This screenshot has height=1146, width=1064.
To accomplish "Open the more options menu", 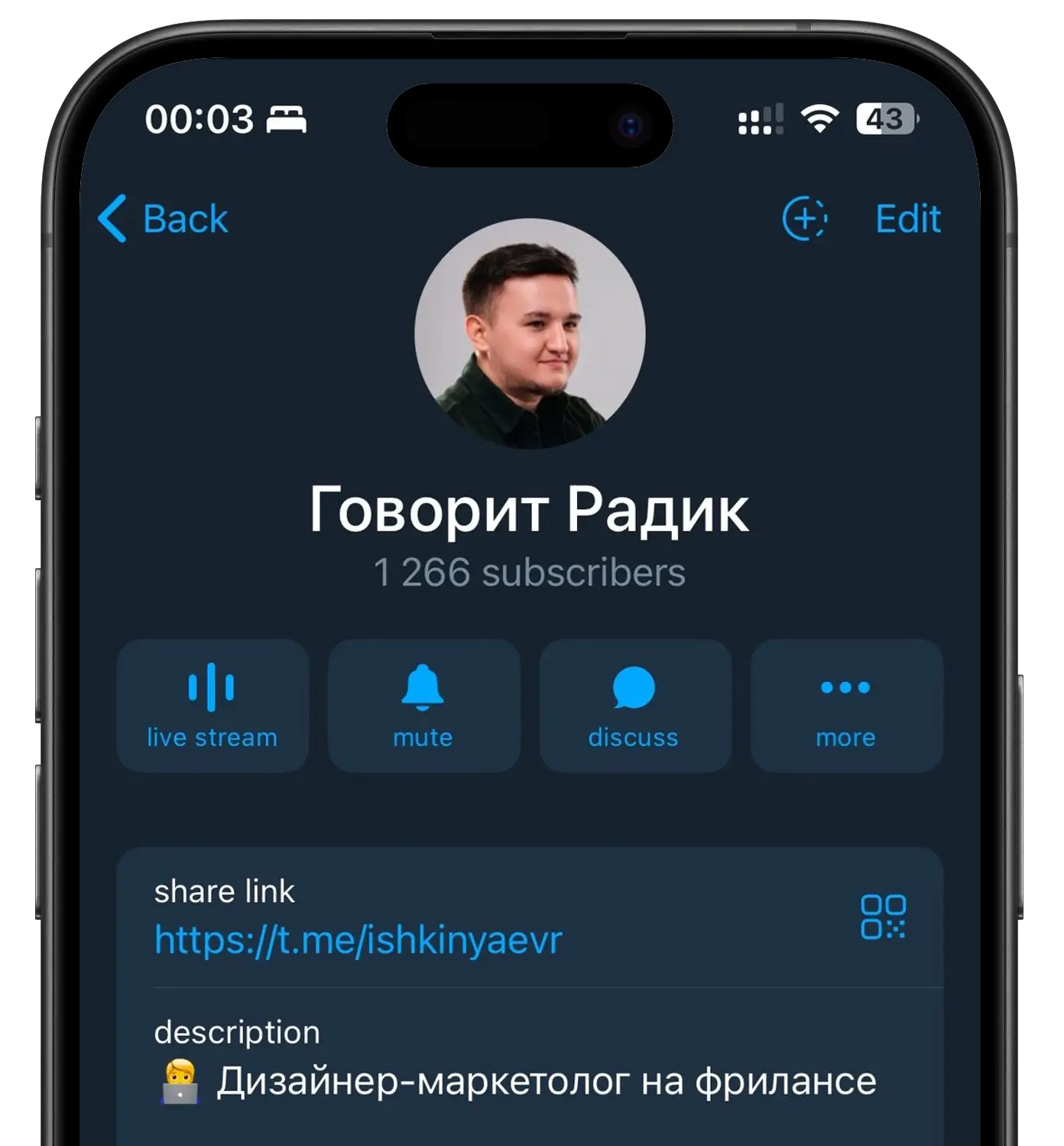I will click(845, 706).
